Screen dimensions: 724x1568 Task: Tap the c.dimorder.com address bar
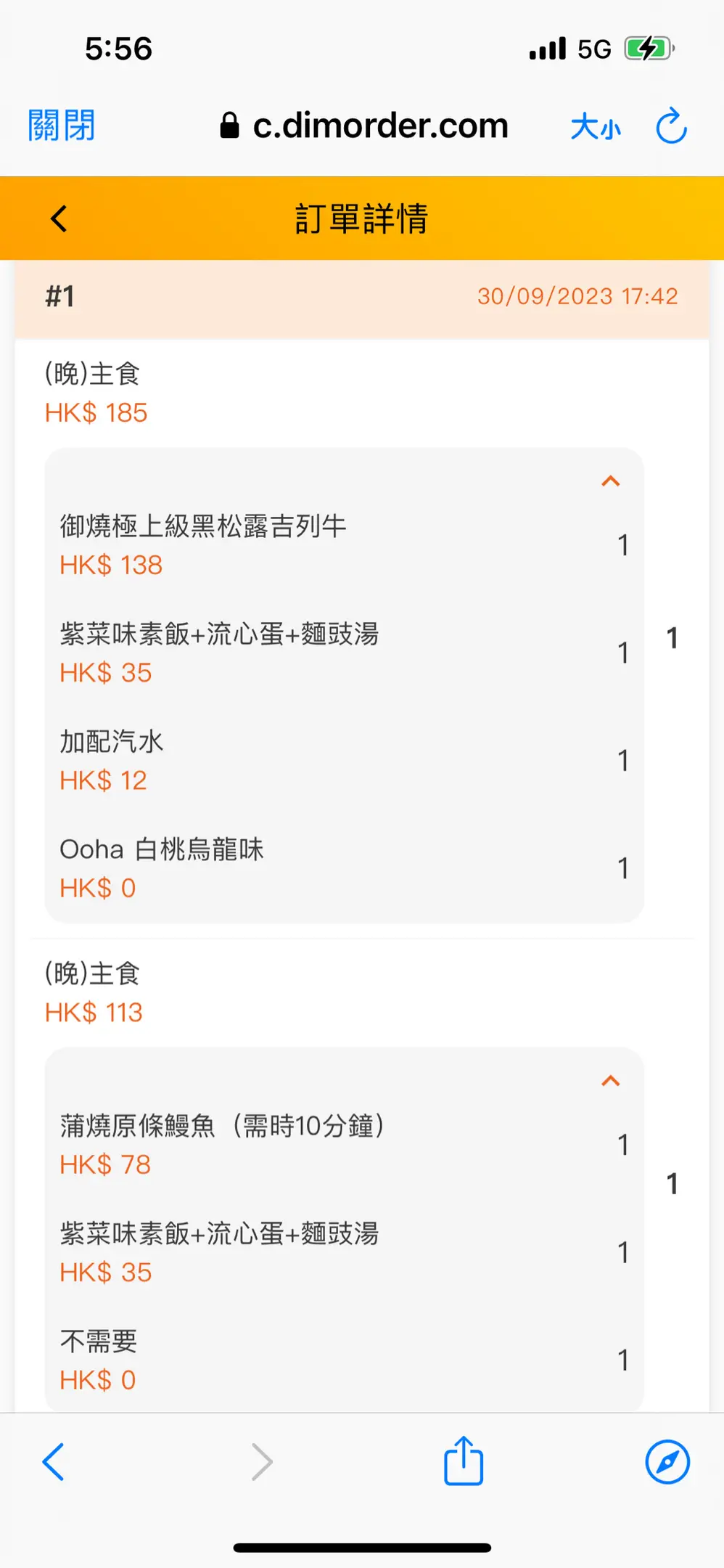[364, 126]
